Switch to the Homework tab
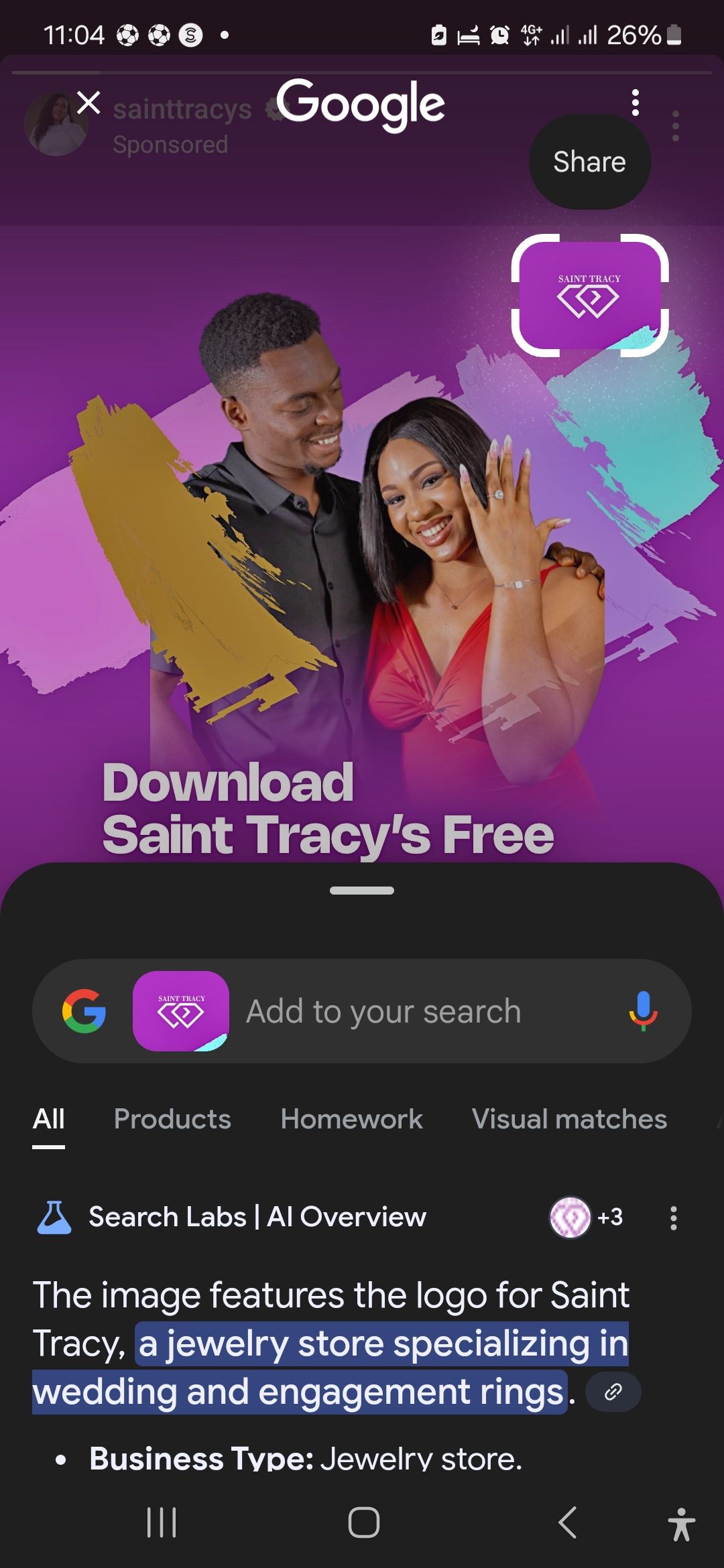Screen dimensions: 724x1568 [x=351, y=1119]
